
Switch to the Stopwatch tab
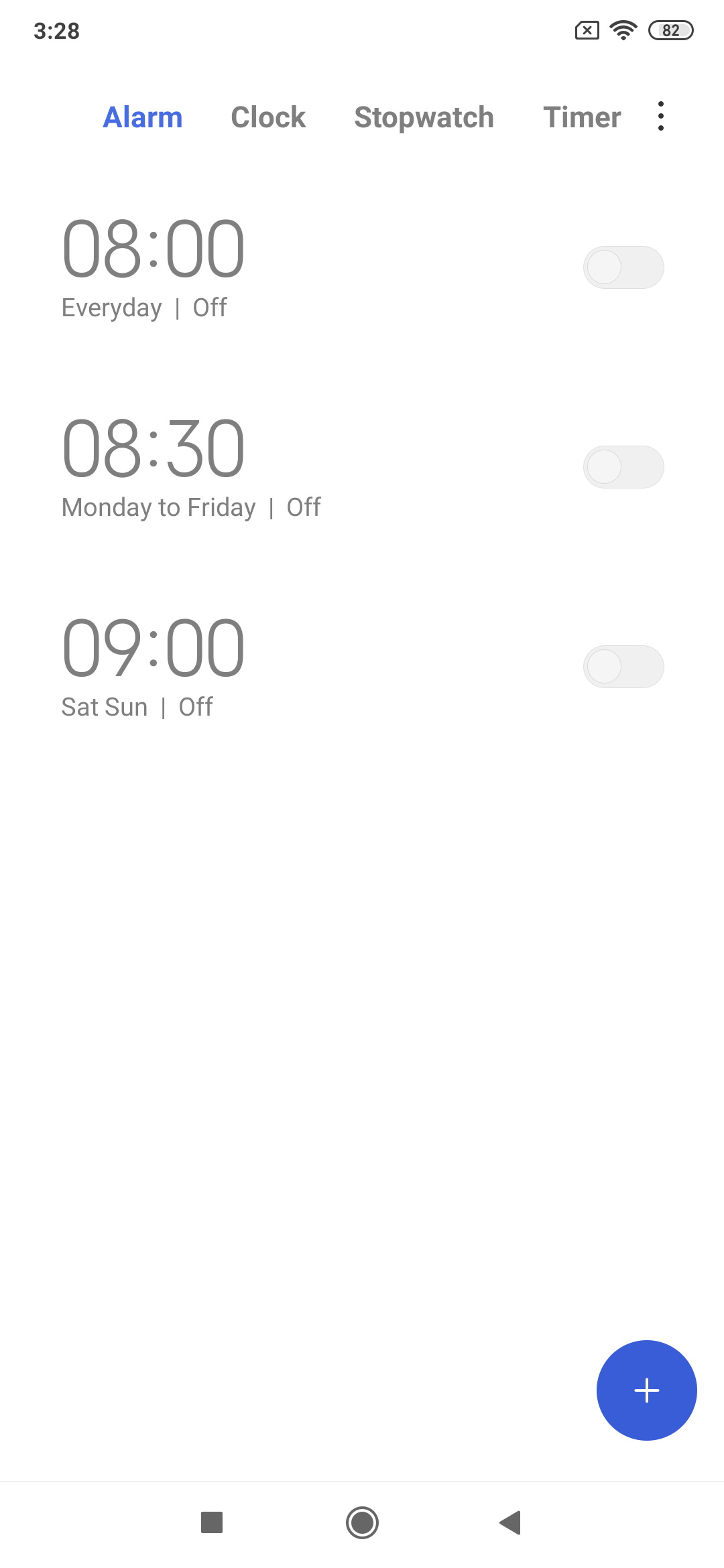[424, 117]
